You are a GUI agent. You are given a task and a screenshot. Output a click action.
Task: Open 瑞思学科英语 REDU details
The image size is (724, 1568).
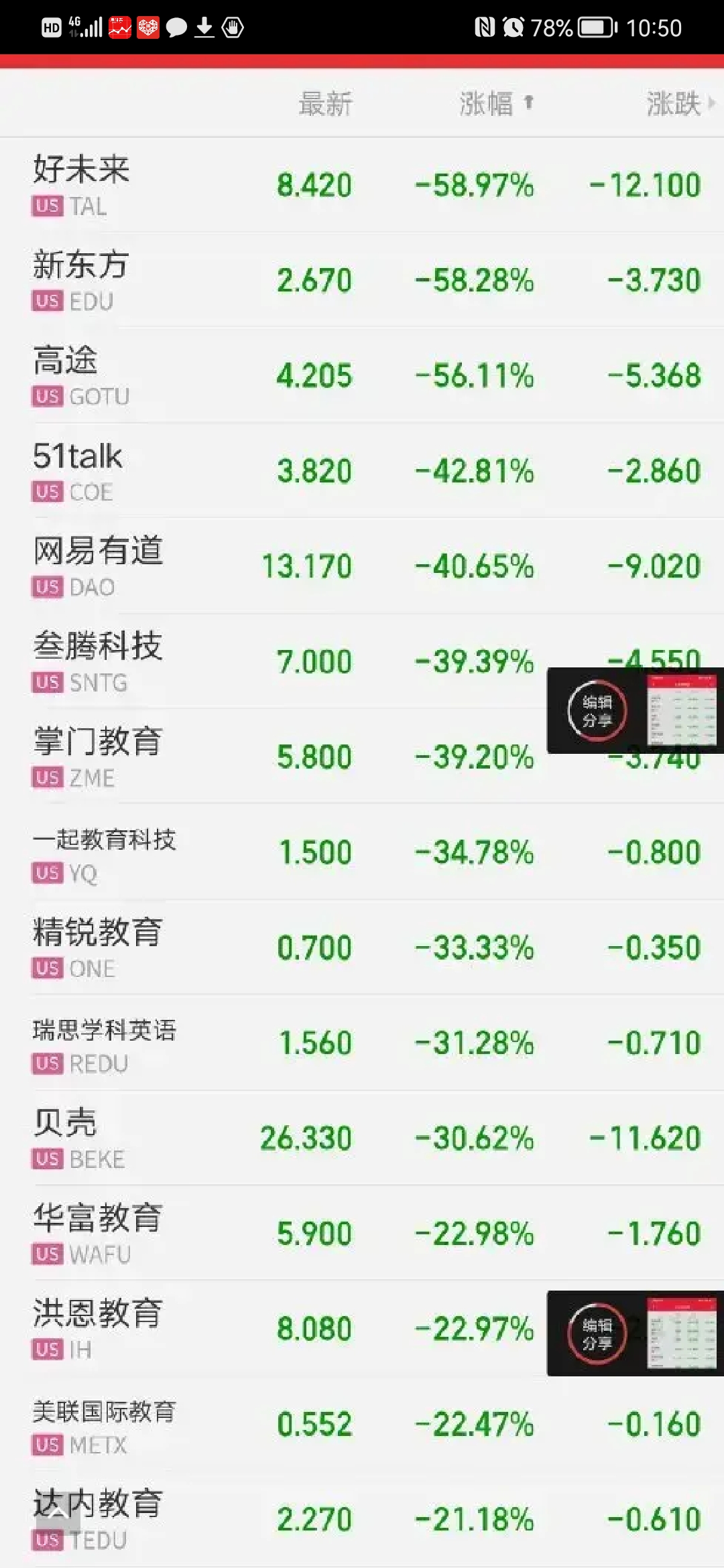(362, 1043)
